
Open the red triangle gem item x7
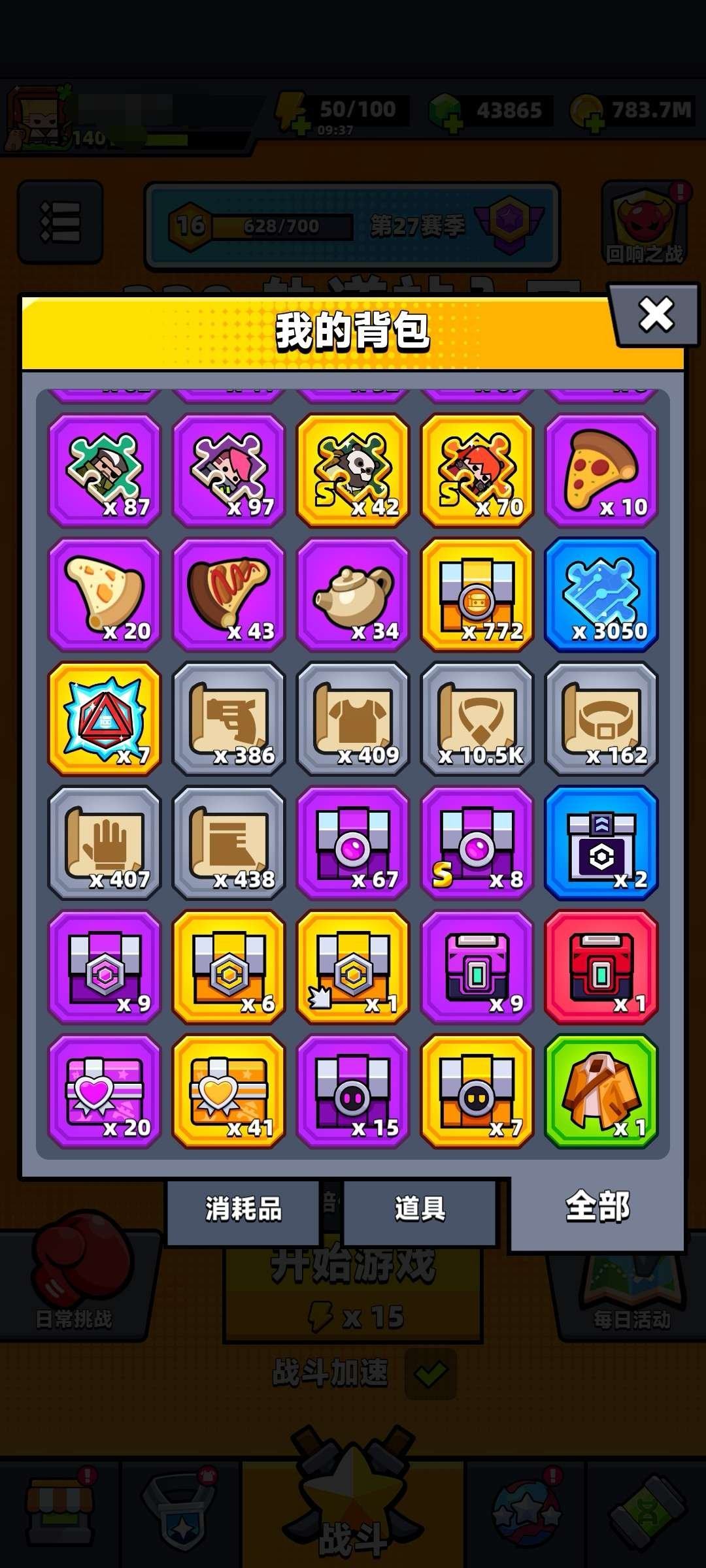pyautogui.click(x=105, y=719)
